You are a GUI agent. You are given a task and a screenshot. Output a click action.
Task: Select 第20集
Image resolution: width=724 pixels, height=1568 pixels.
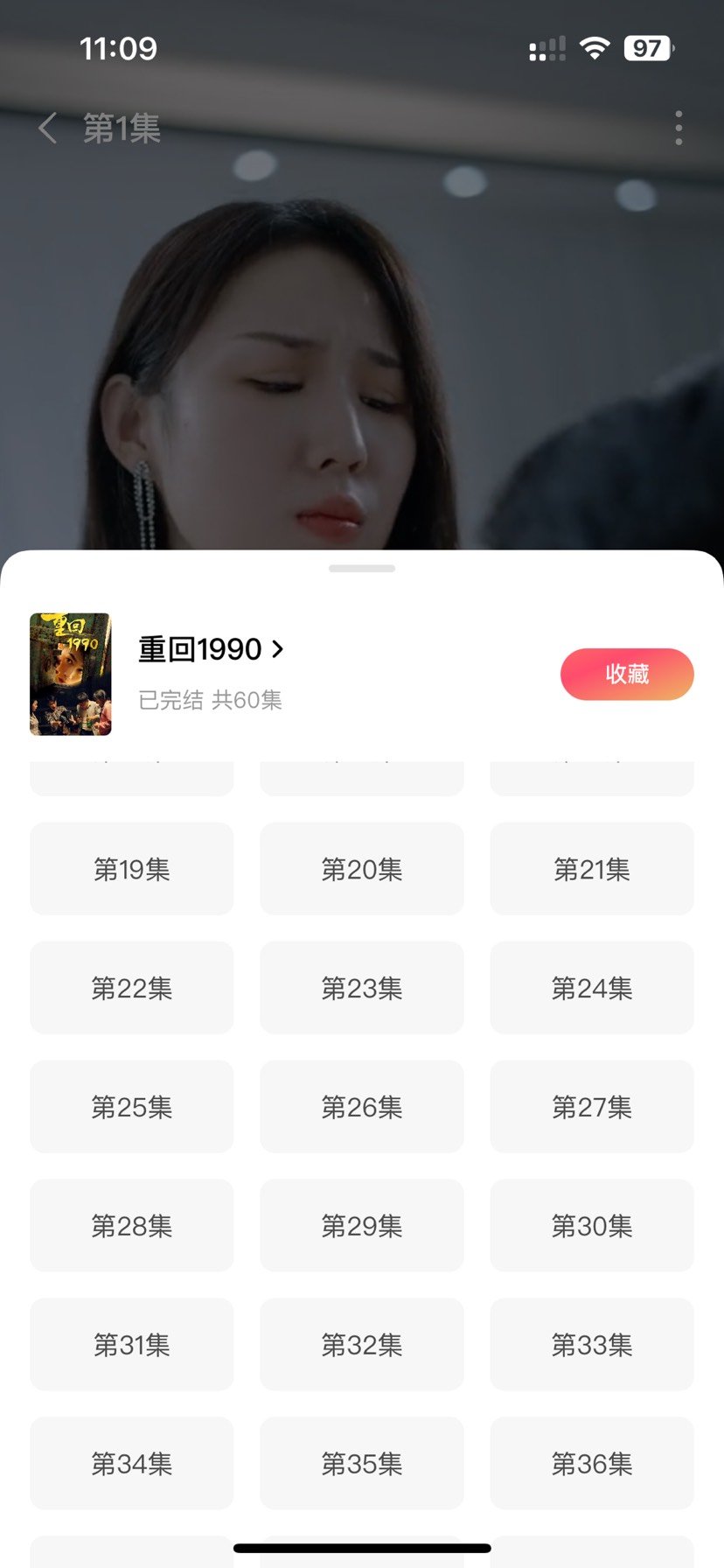pyautogui.click(x=361, y=869)
